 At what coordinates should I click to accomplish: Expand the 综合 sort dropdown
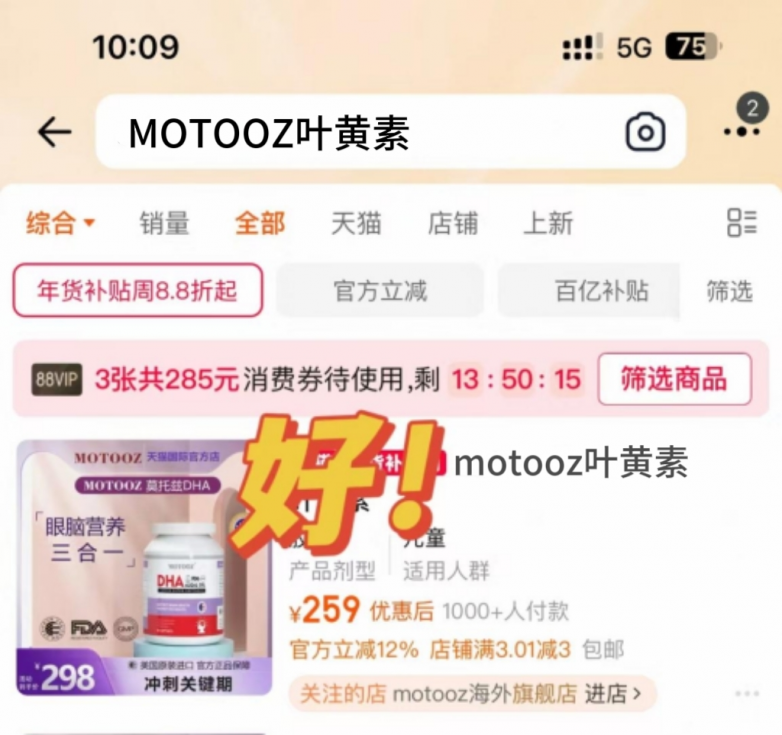click(x=60, y=222)
